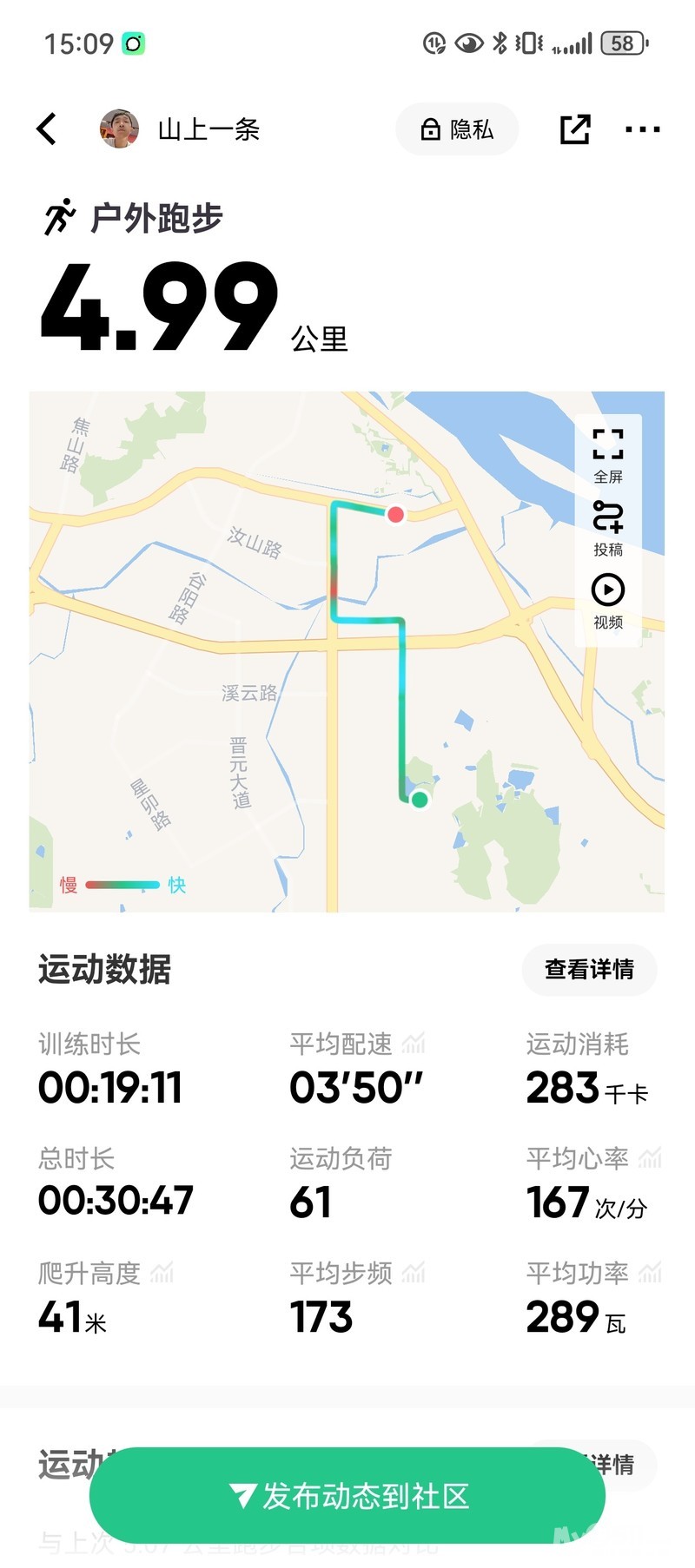Screen dimensions: 695x1568
Task: Open 查看详情 for 运动数据
Action: (589, 969)
